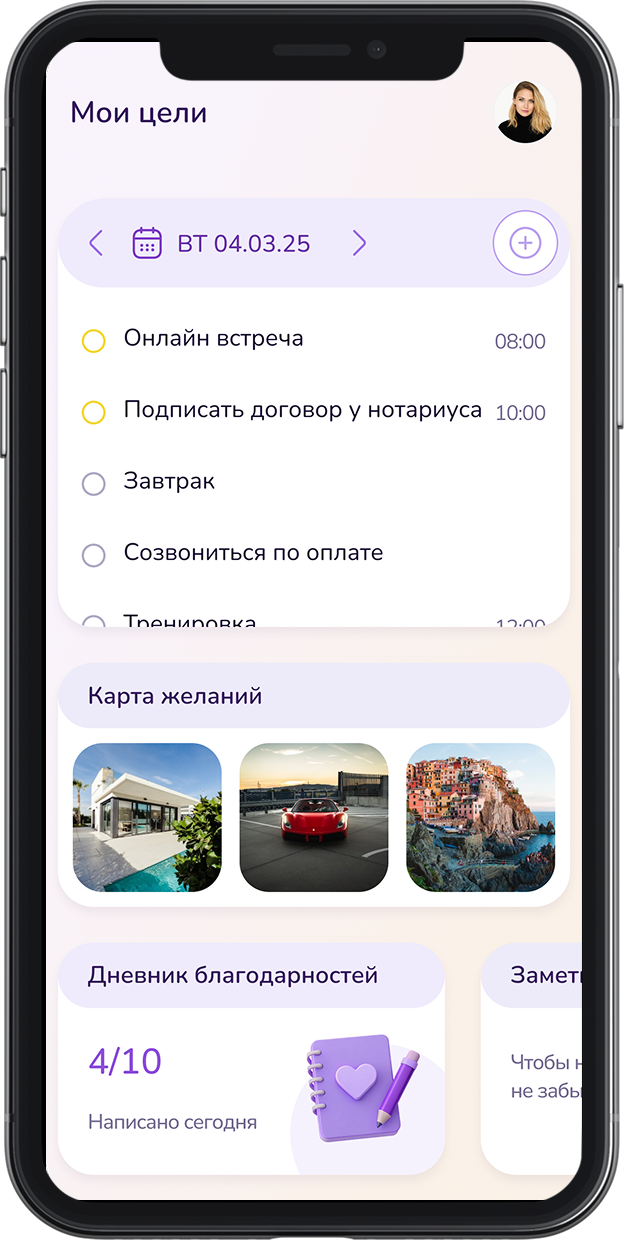Add a new goal with the plus button

coord(525,243)
